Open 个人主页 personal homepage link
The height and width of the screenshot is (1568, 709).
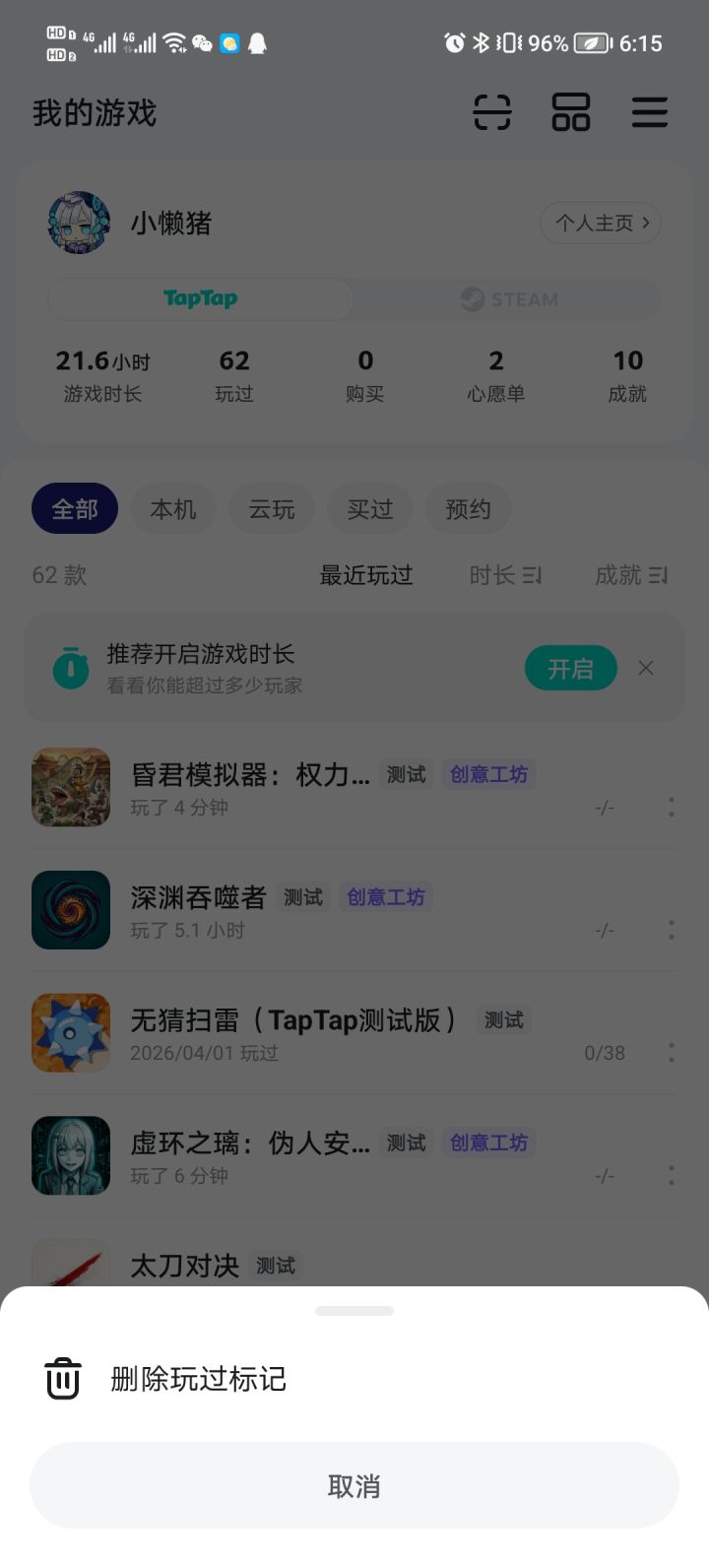pyautogui.click(x=601, y=224)
